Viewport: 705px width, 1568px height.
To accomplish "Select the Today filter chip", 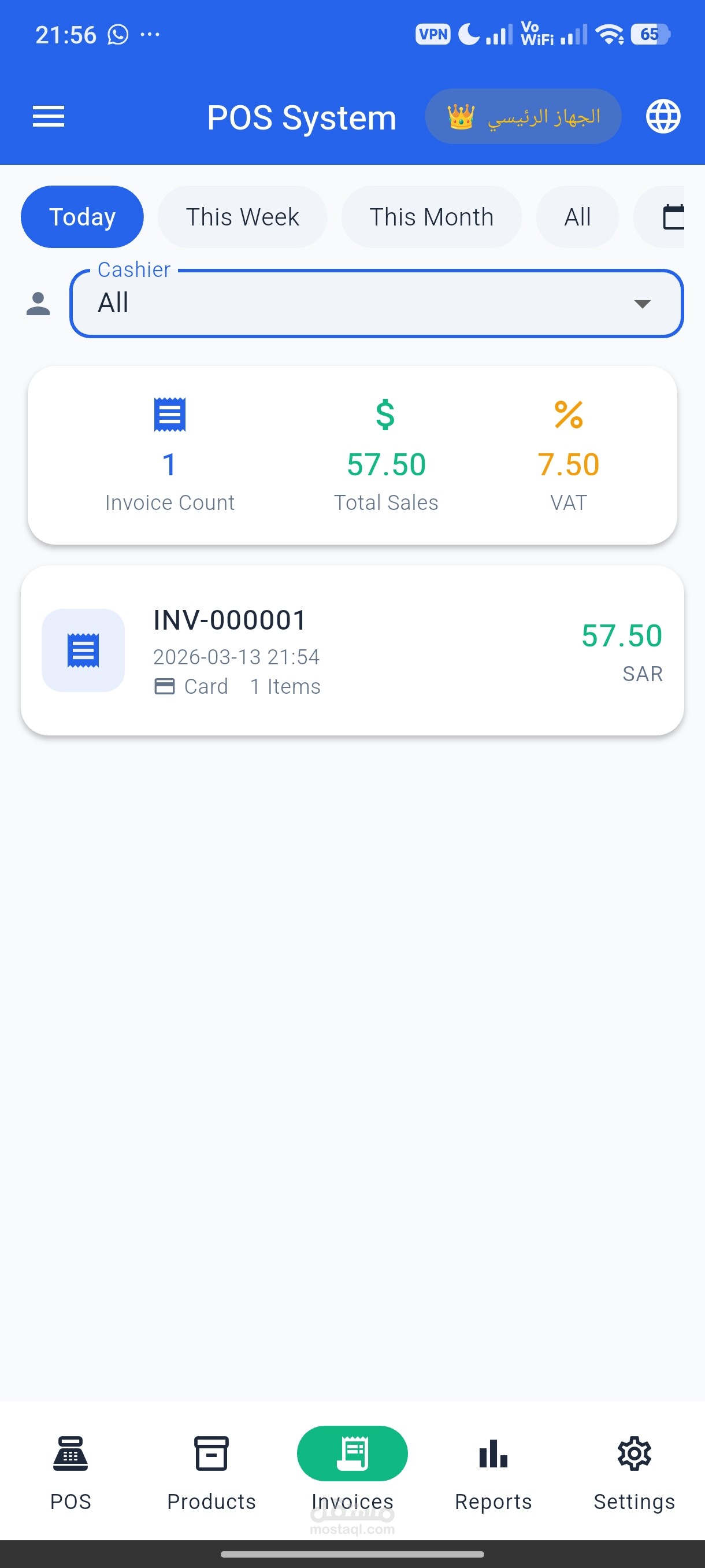I will (x=82, y=217).
